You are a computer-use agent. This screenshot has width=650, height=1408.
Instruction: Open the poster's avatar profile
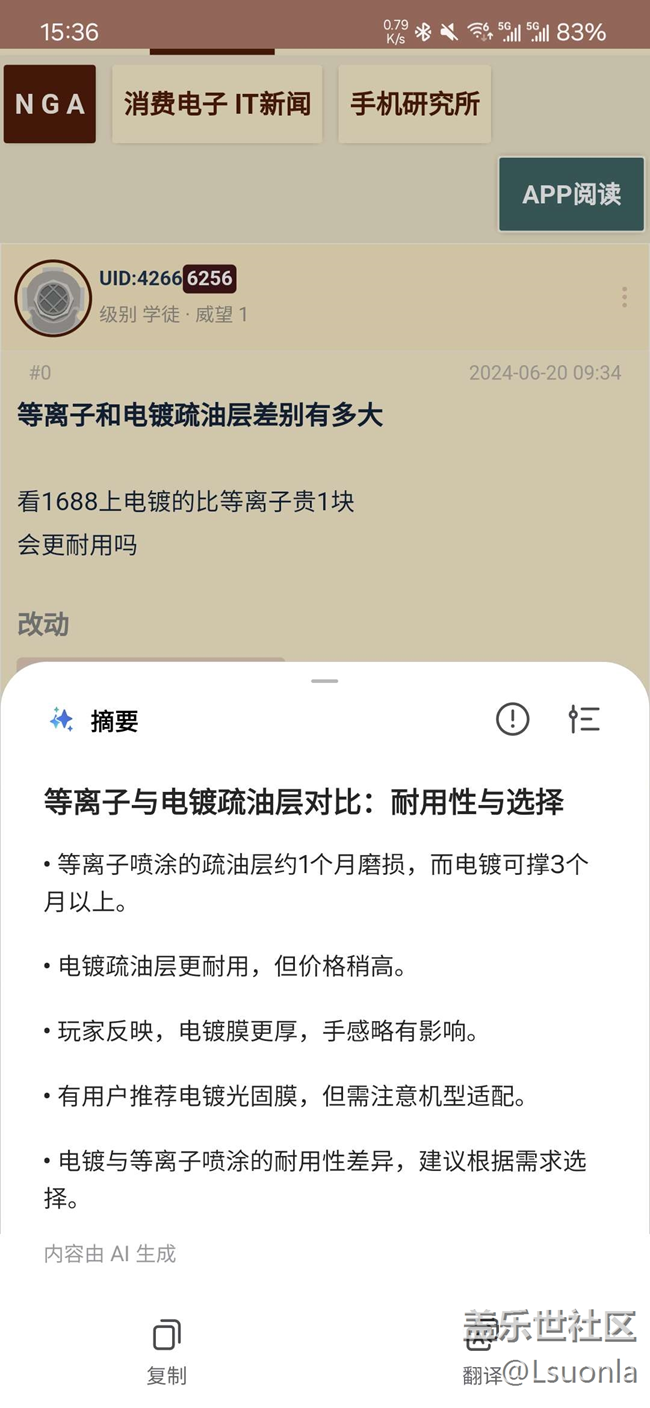tap(53, 298)
